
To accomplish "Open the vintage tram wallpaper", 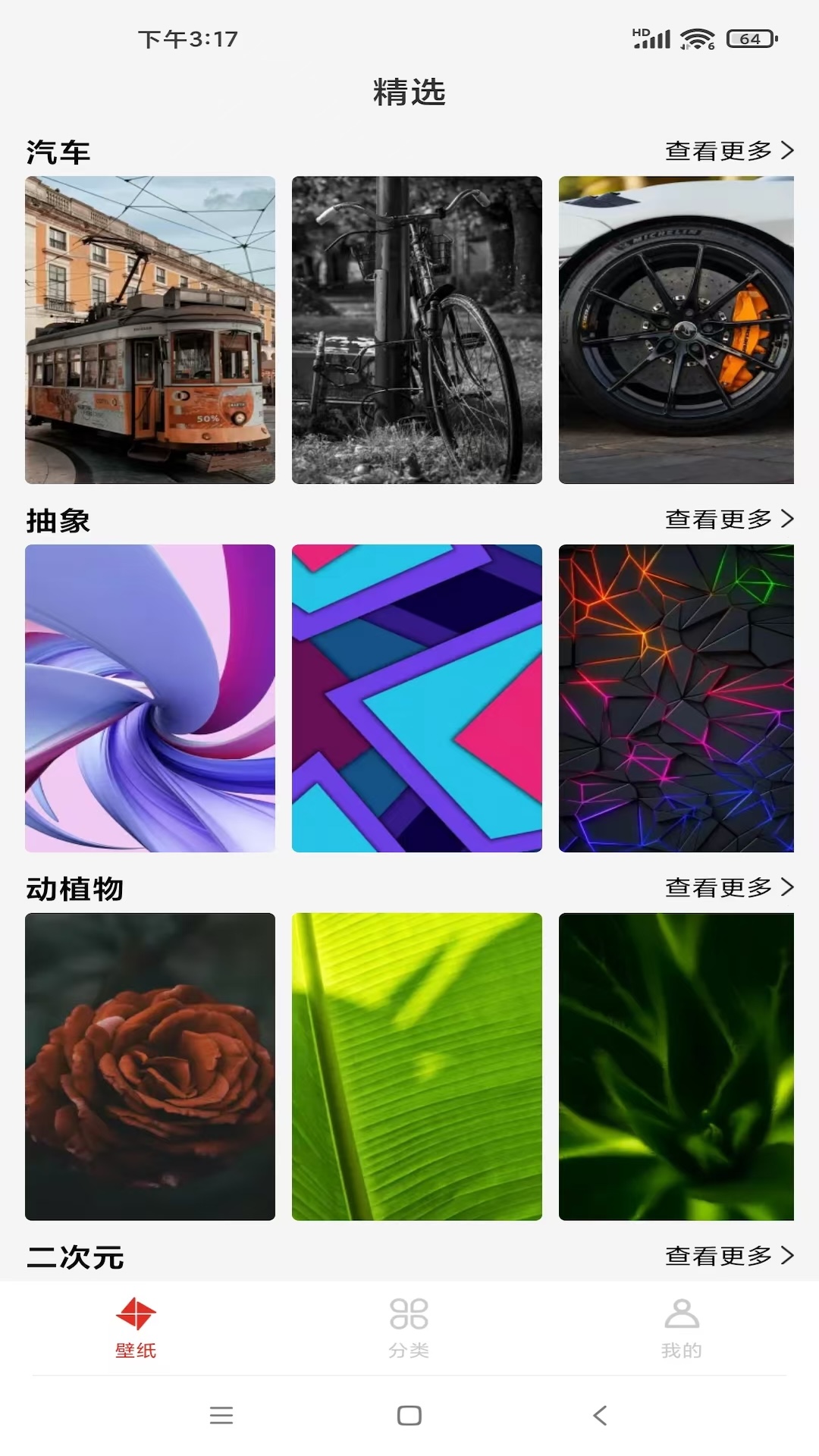I will click(150, 330).
